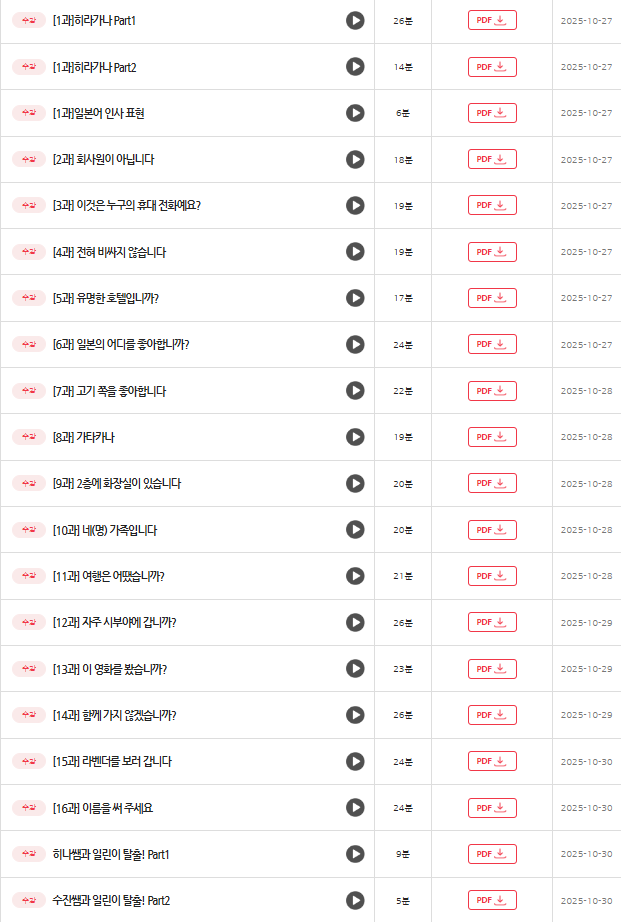
Task: Download PDF for [6과] 일본의 어디를 좋아합니까?
Action: click(492, 344)
